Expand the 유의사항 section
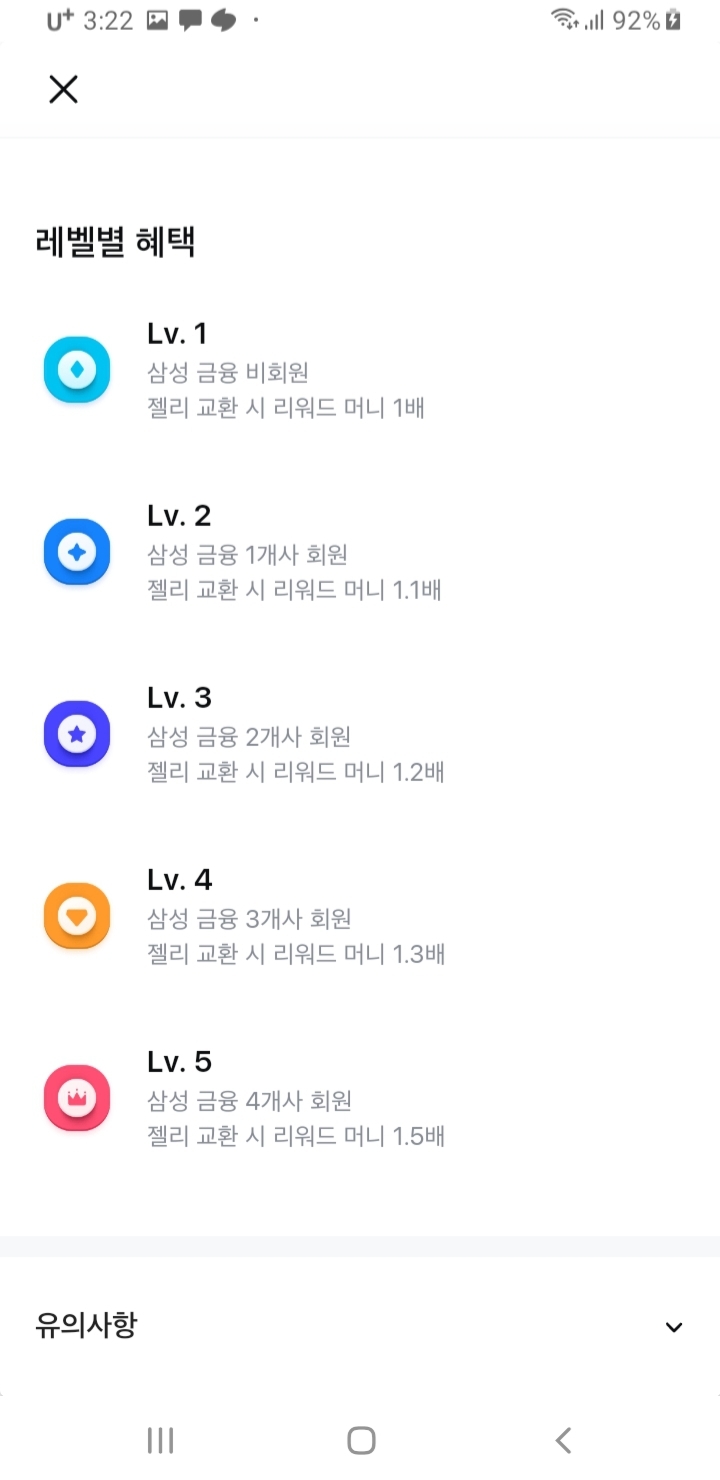The width and height of the screenshot is (720, 1480). coord(360,1326)
